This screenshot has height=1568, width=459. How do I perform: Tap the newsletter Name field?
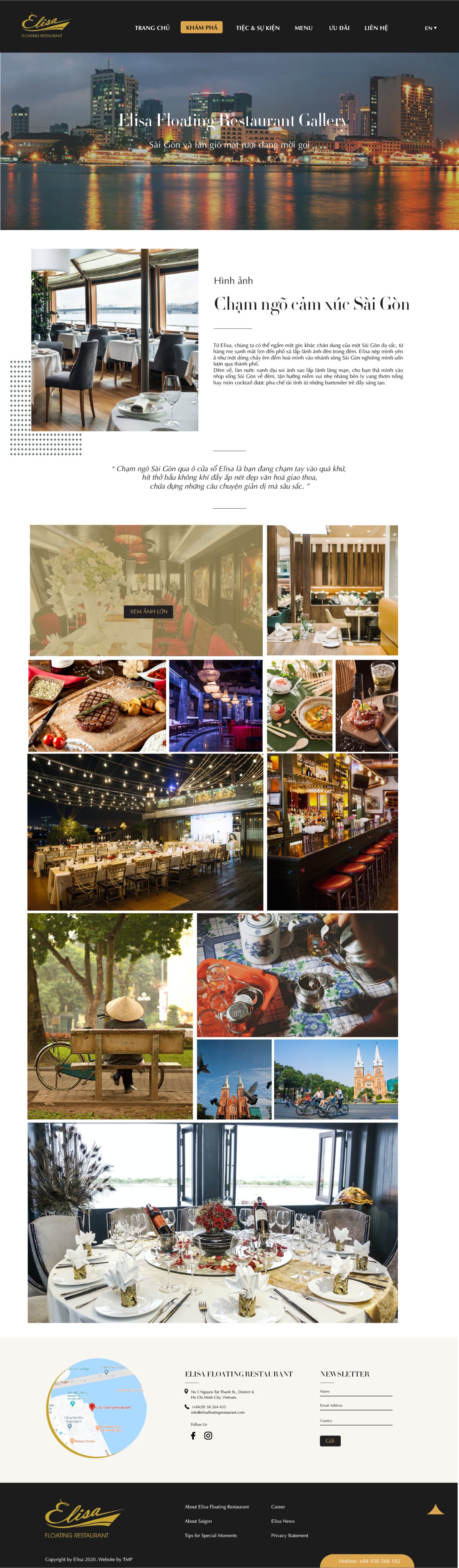coord(356,1393)
